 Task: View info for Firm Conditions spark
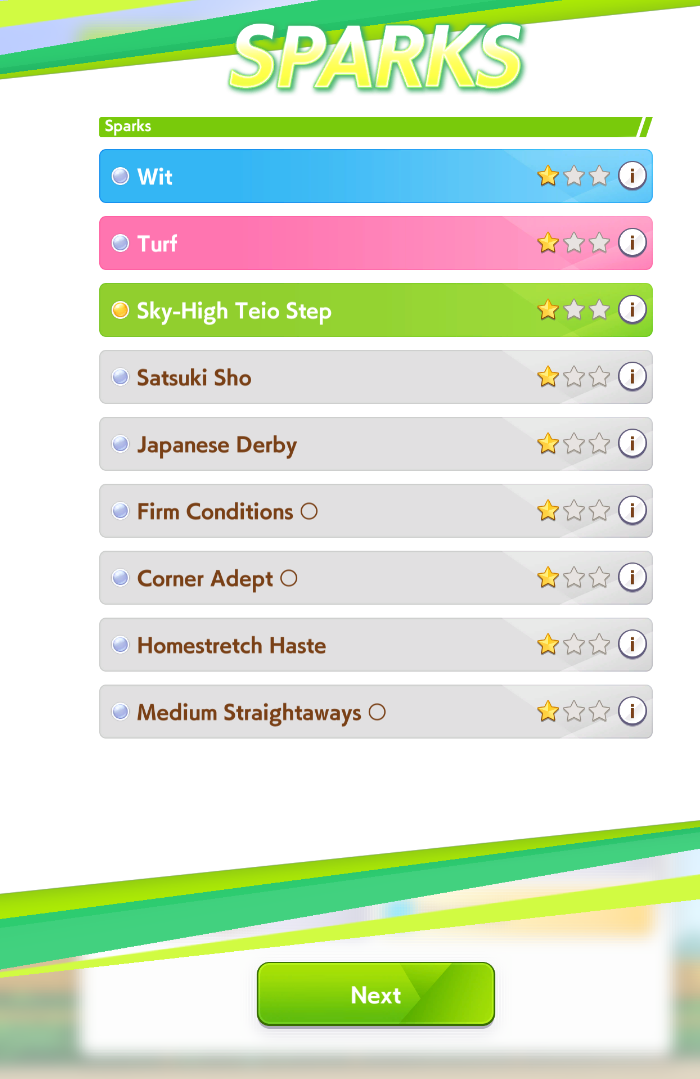coord(632,511)
